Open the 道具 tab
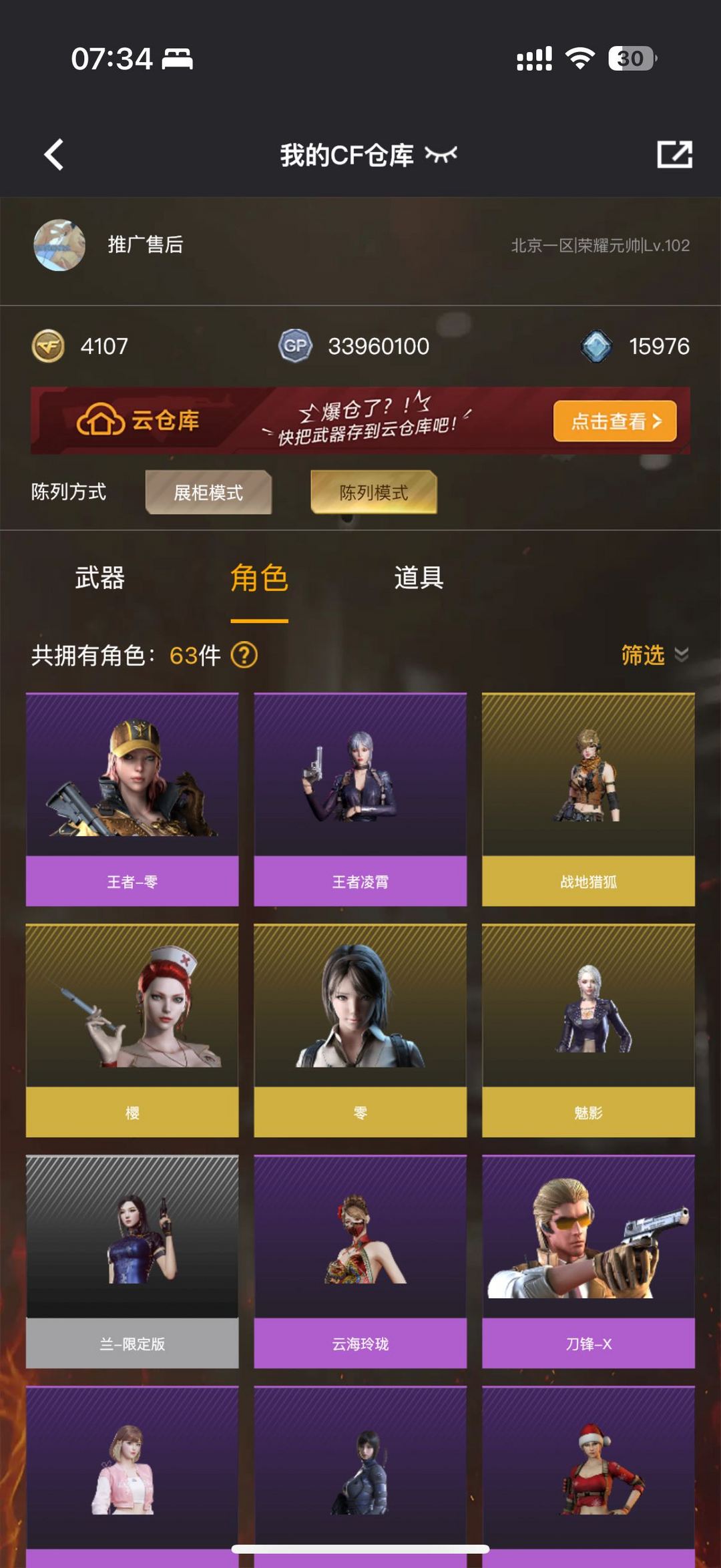This screenshot has height=1568, width=721. click(419, 578)
